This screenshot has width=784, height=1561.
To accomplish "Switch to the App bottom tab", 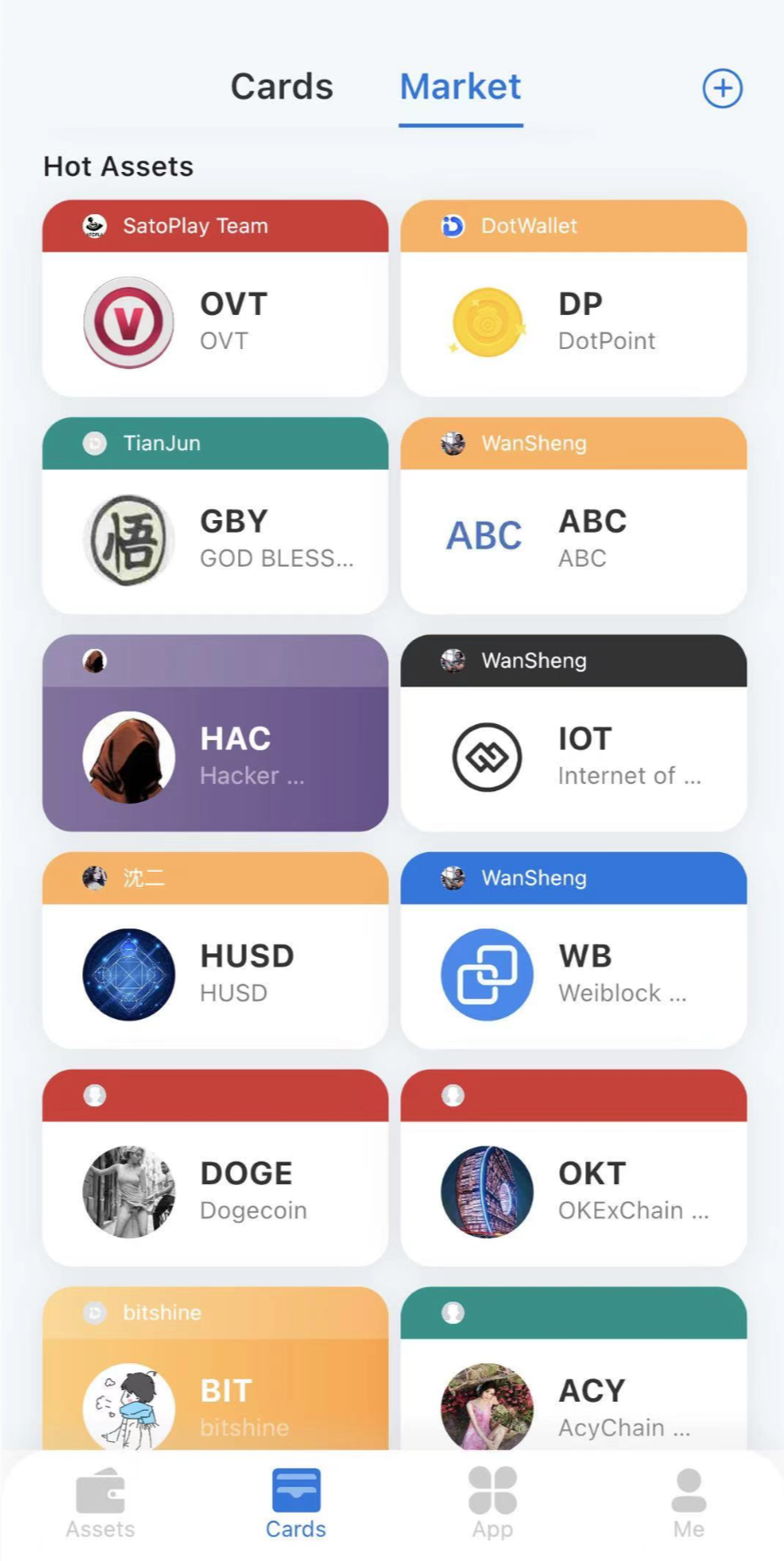I will tap(492, 1504).
